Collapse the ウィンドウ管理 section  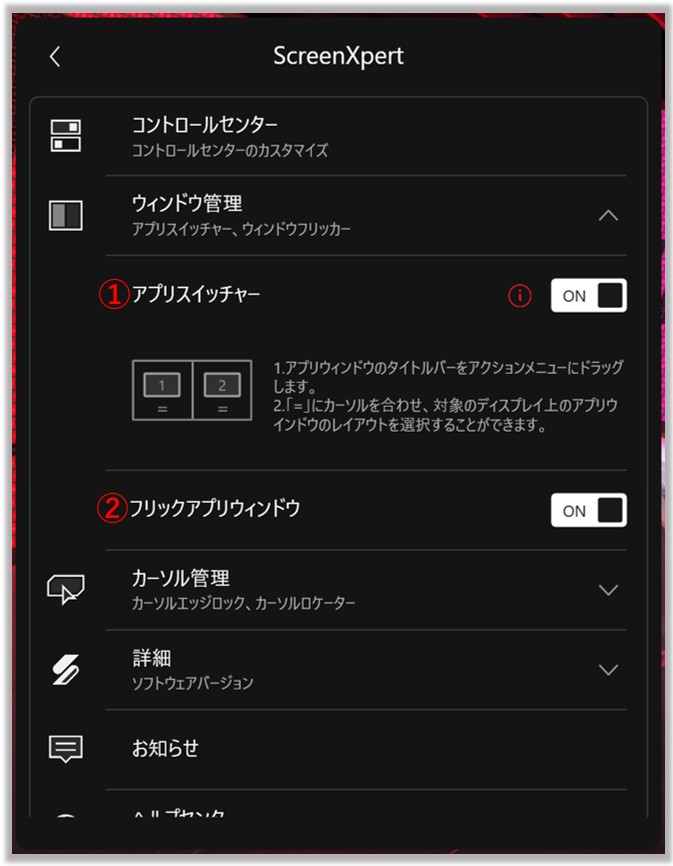pyautogui.click(x=607, y=215)
